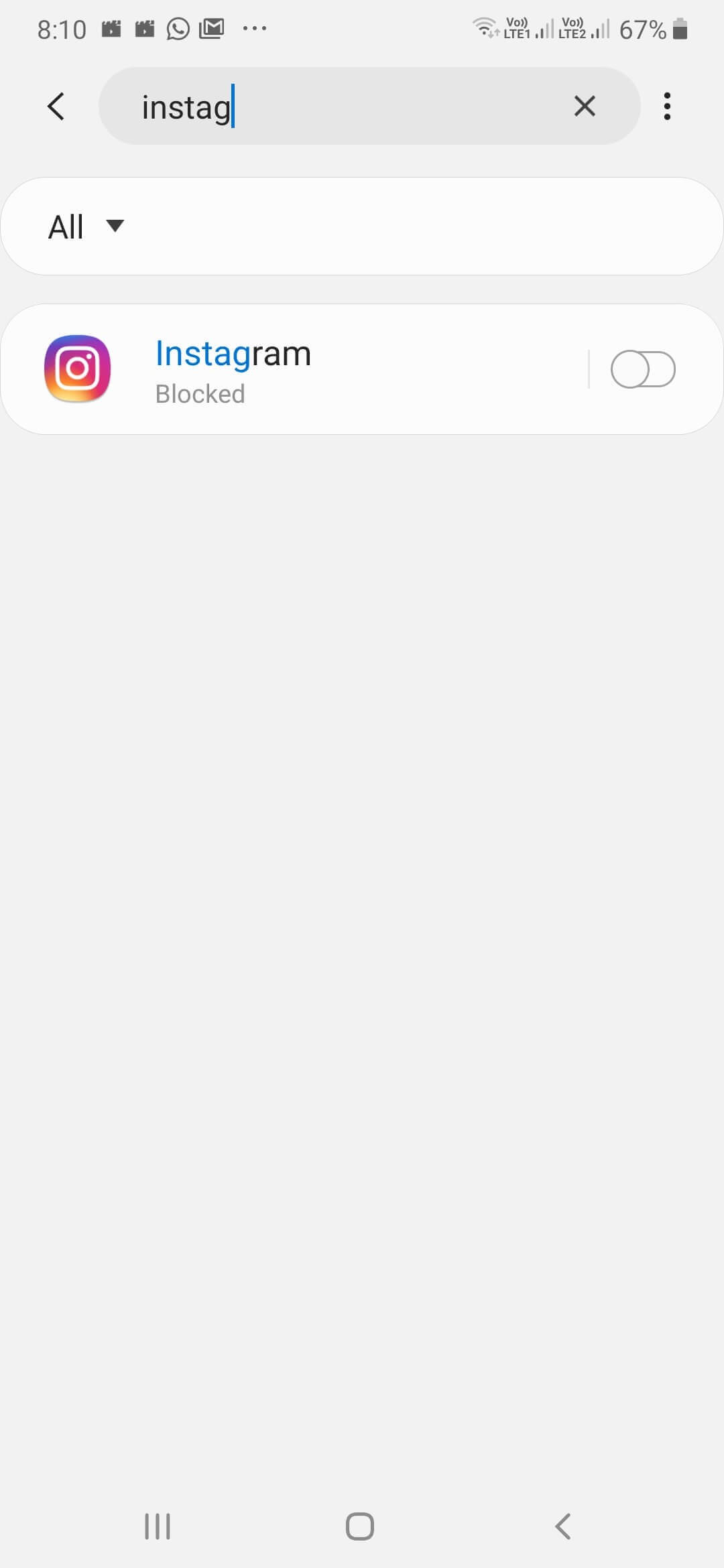The width and height of the screenshot is (724, 1568).
Task: Tap the LTE1 signal indicator
Action: click(524, 28)
